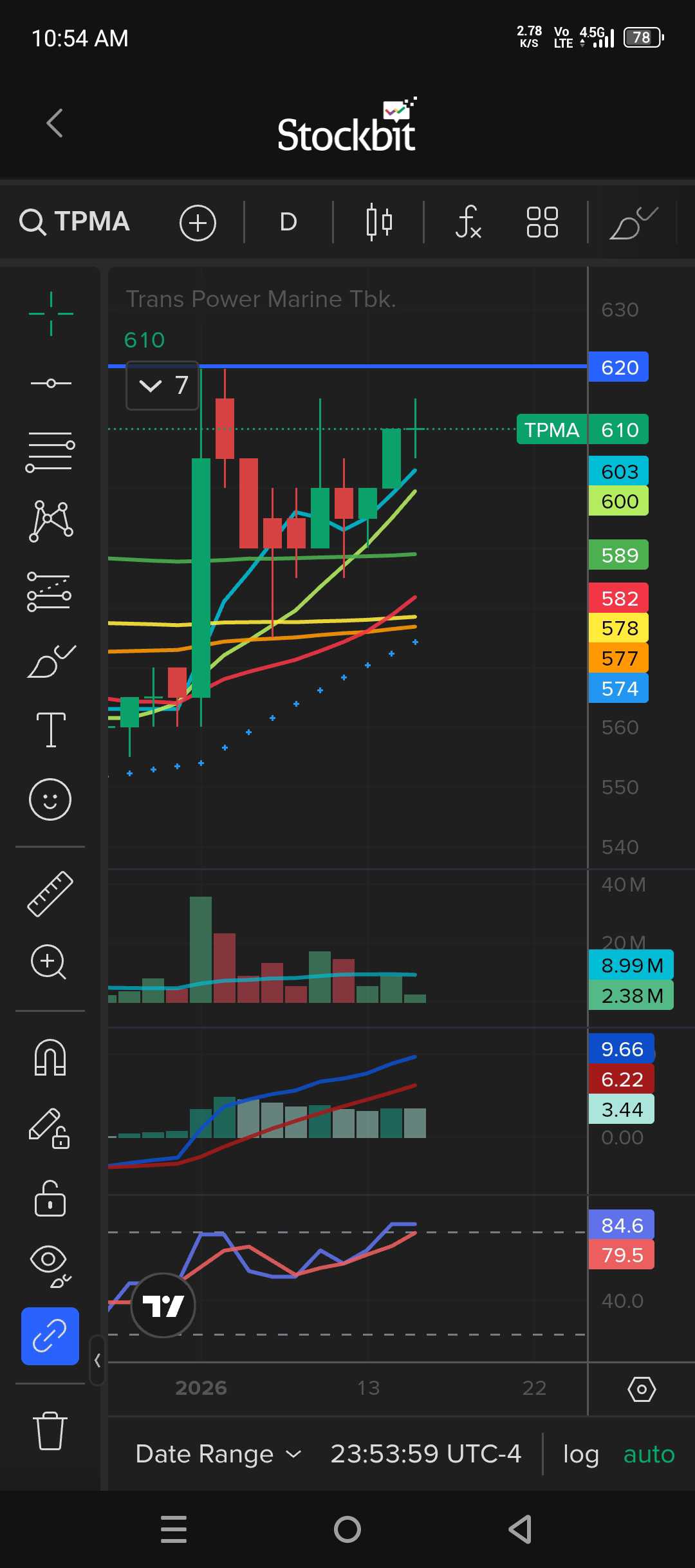The height and width of the screenshot is (1568, 695).
Task: Add a symbol to compare
Action: pyautogui.click(x=198, y=223)
